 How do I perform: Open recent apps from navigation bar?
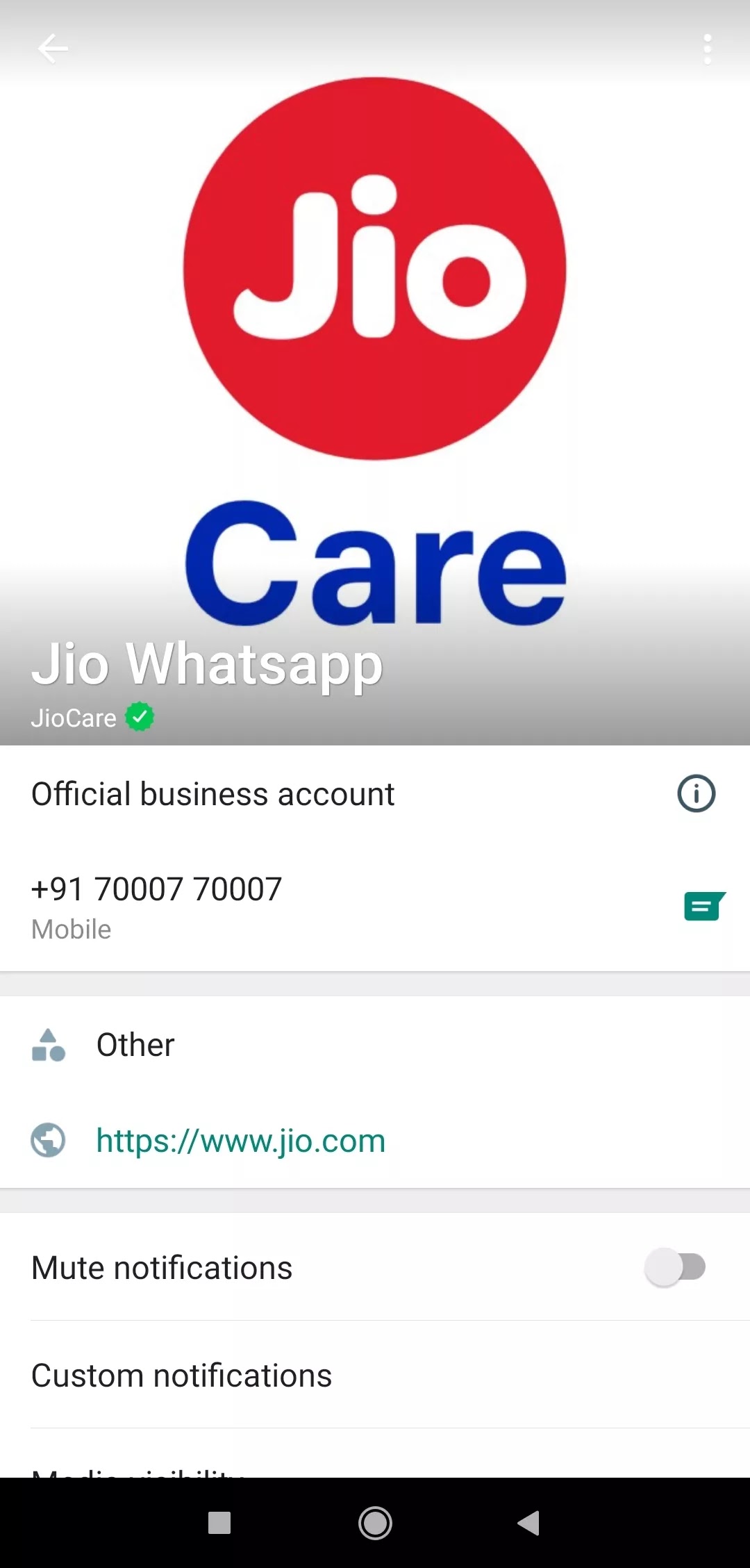(219, 1523)
